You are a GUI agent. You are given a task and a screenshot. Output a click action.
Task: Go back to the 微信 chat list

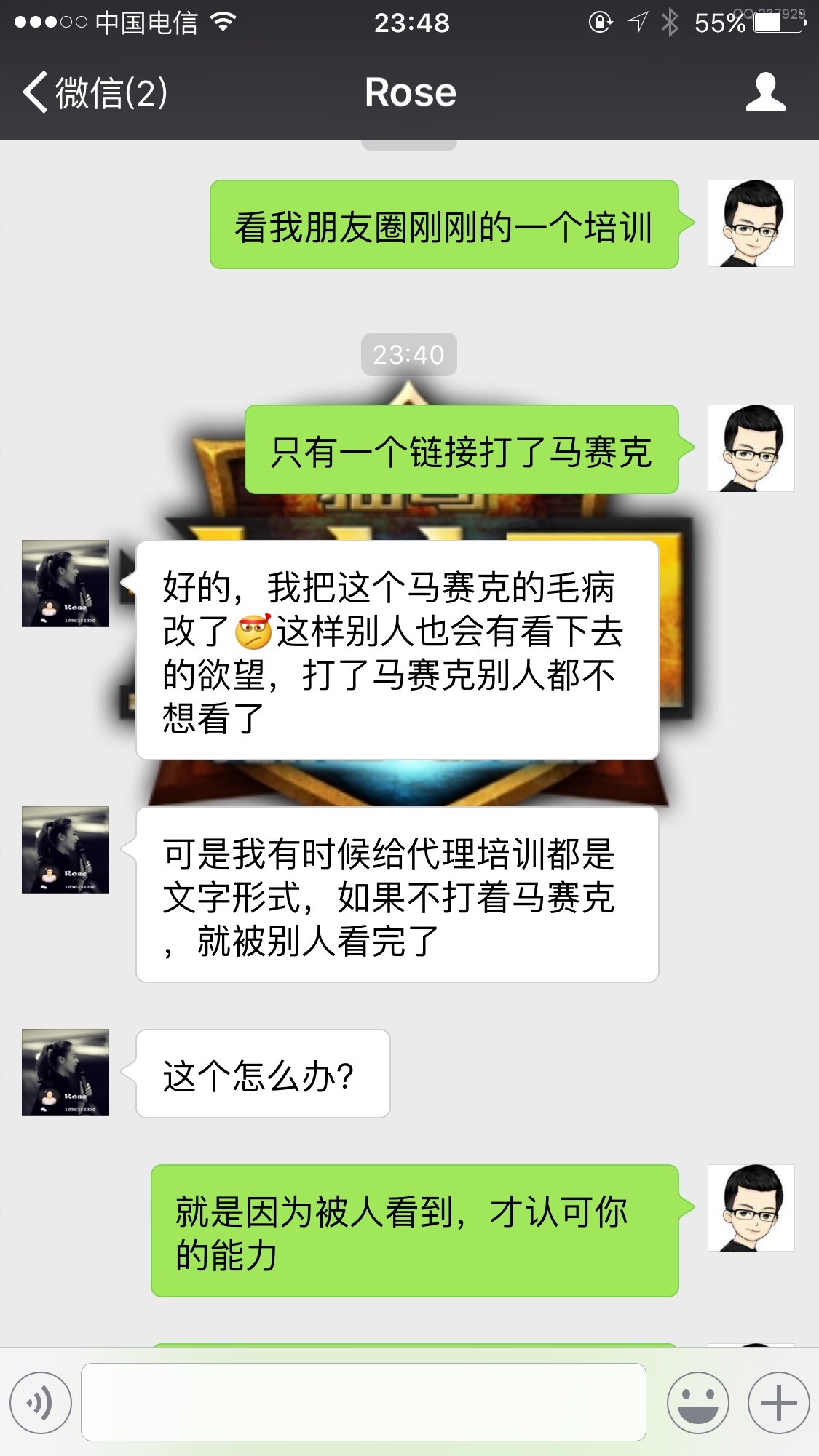(95, 92)
